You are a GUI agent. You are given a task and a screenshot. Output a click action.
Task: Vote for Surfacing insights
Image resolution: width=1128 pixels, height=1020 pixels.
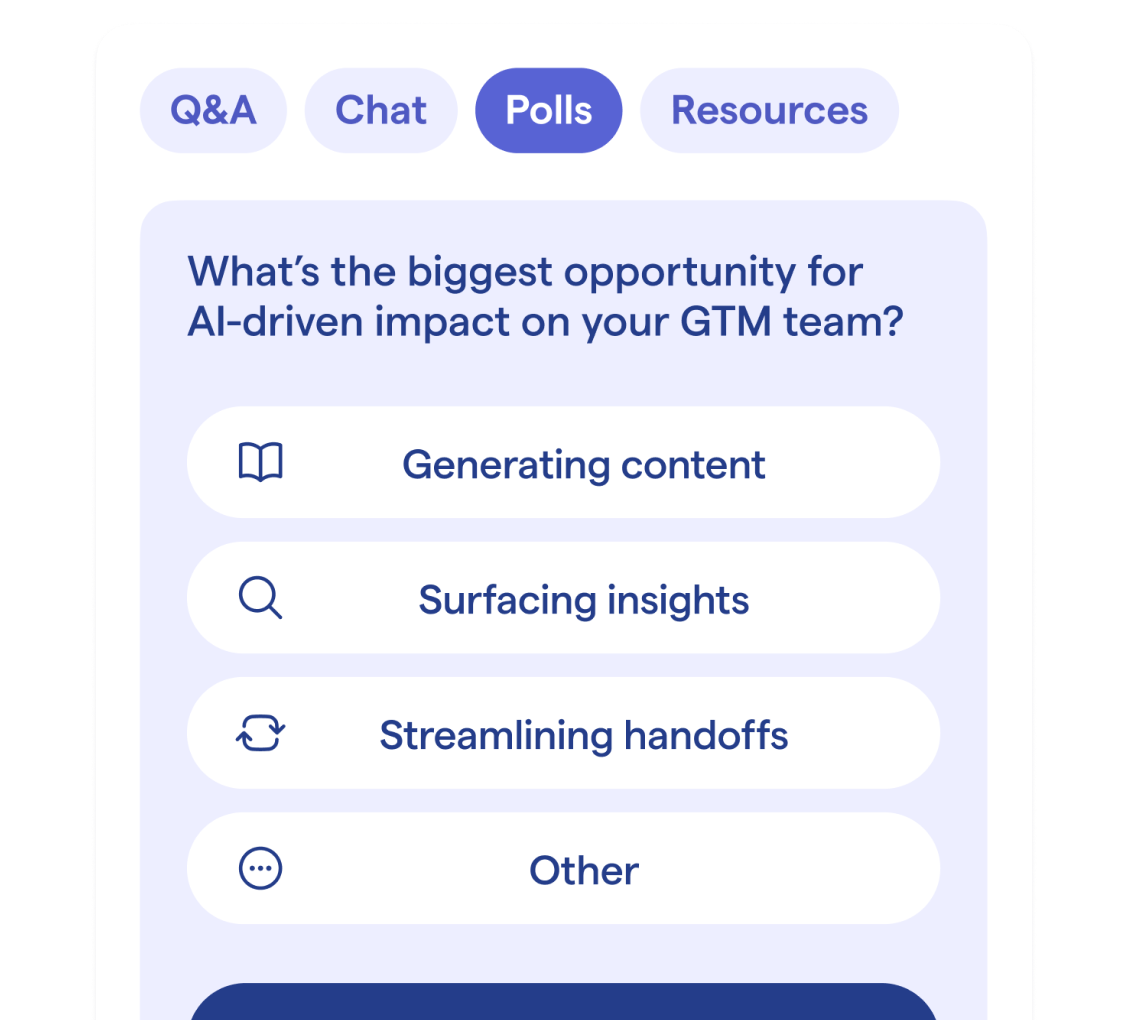tap(563, 599)
